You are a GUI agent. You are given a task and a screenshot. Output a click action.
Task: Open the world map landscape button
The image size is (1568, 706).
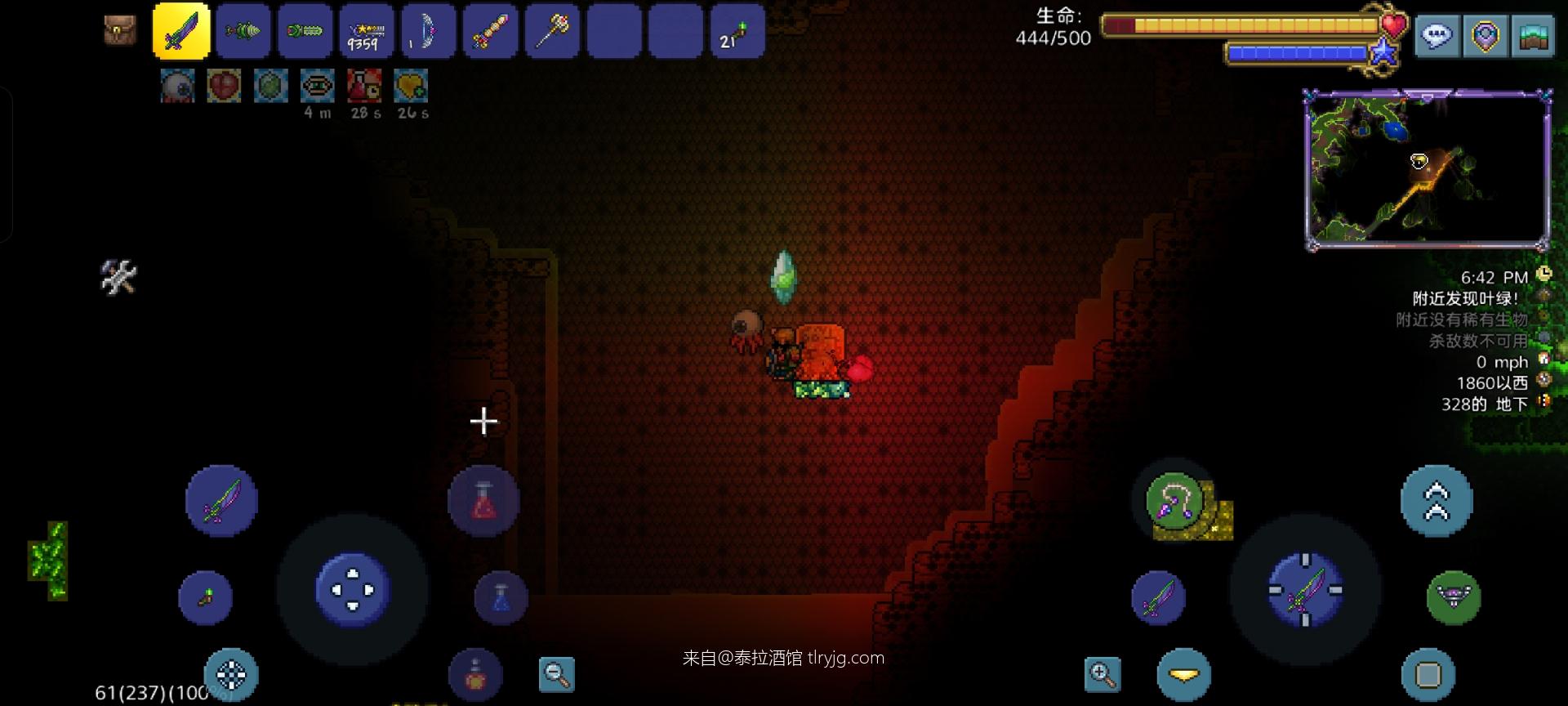tap(1532, 37)
